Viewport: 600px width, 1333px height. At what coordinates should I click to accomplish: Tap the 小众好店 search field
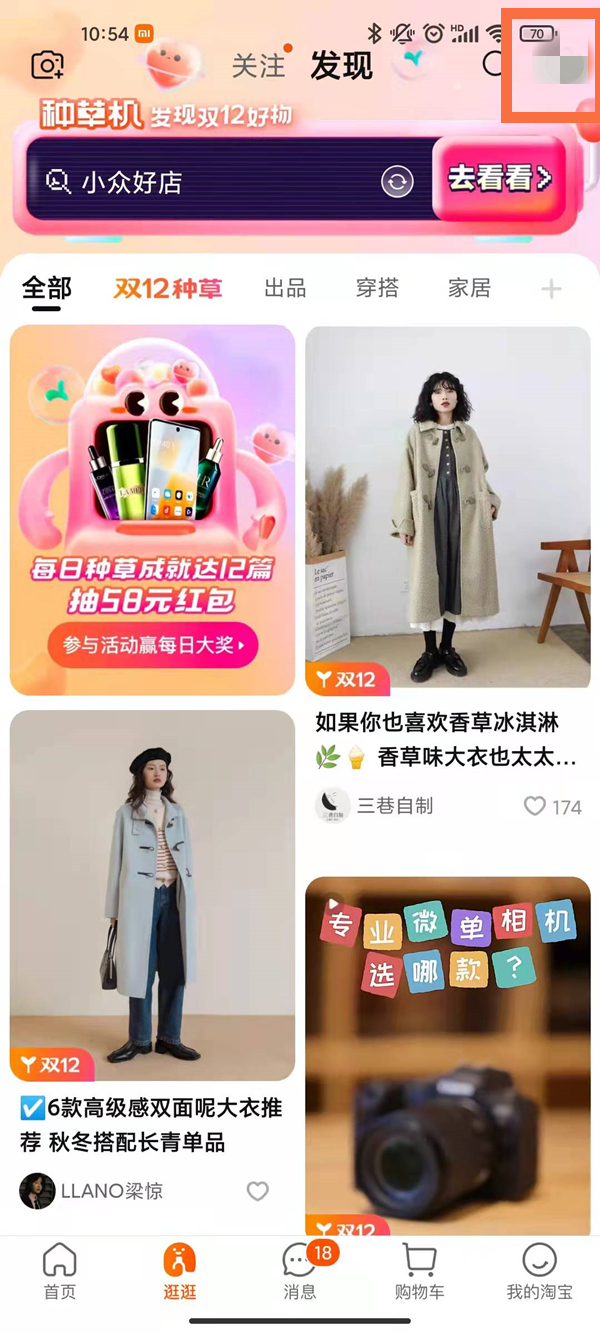[210, 182]
